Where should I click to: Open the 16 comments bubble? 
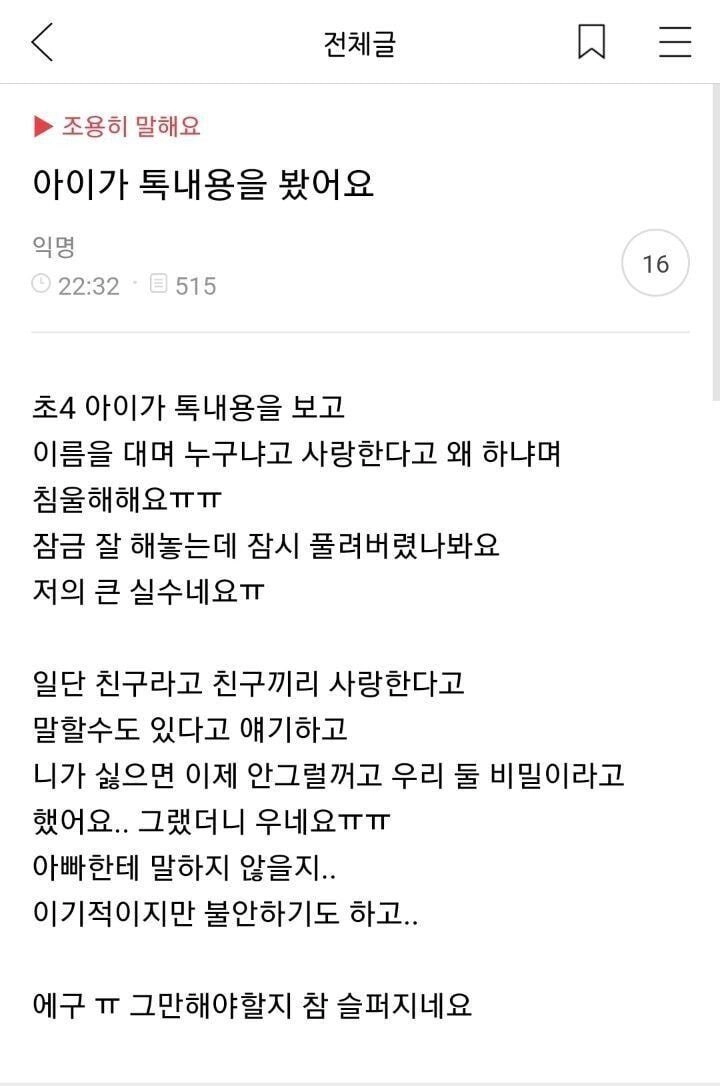655,264
